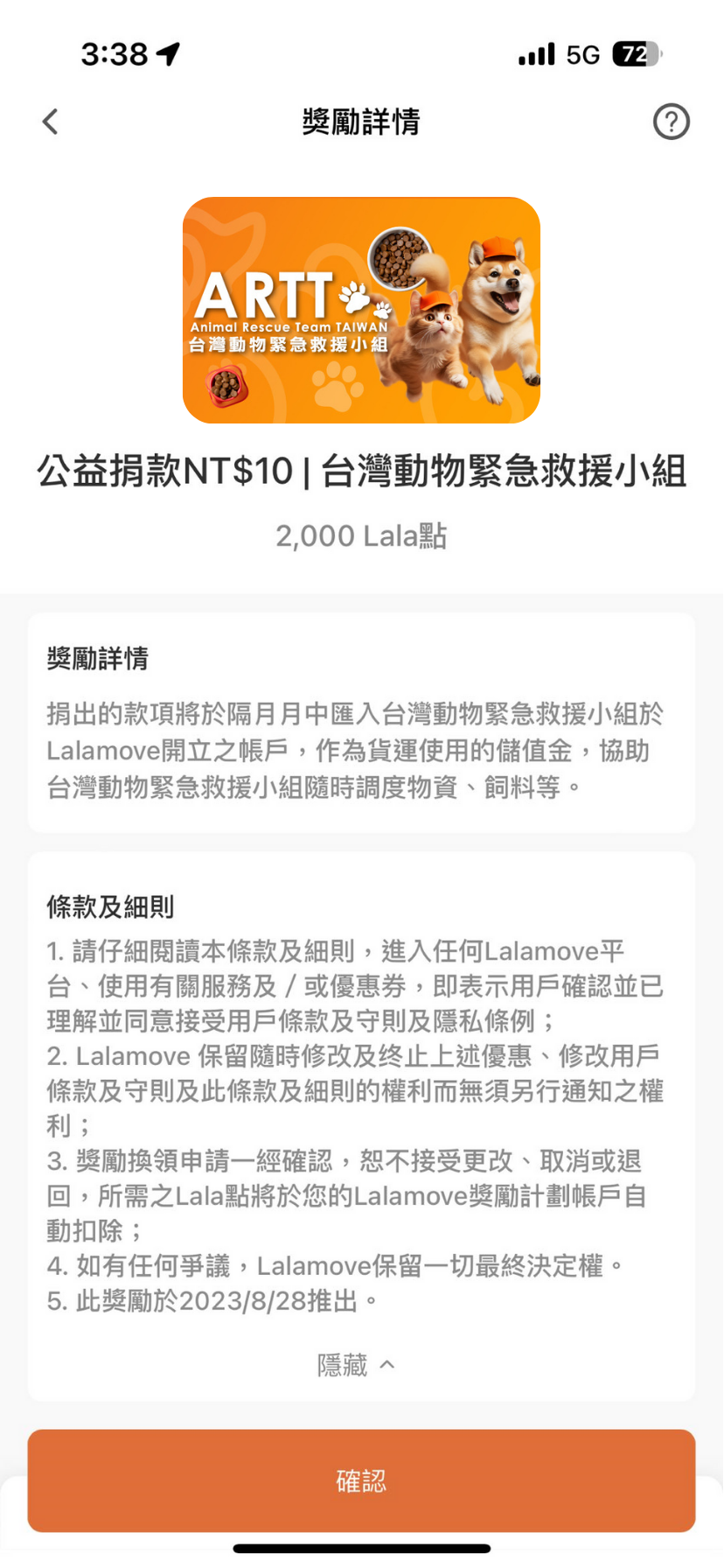Open the help question mark icon
This screenshot has width=724, height=1568.
point(671,122)
